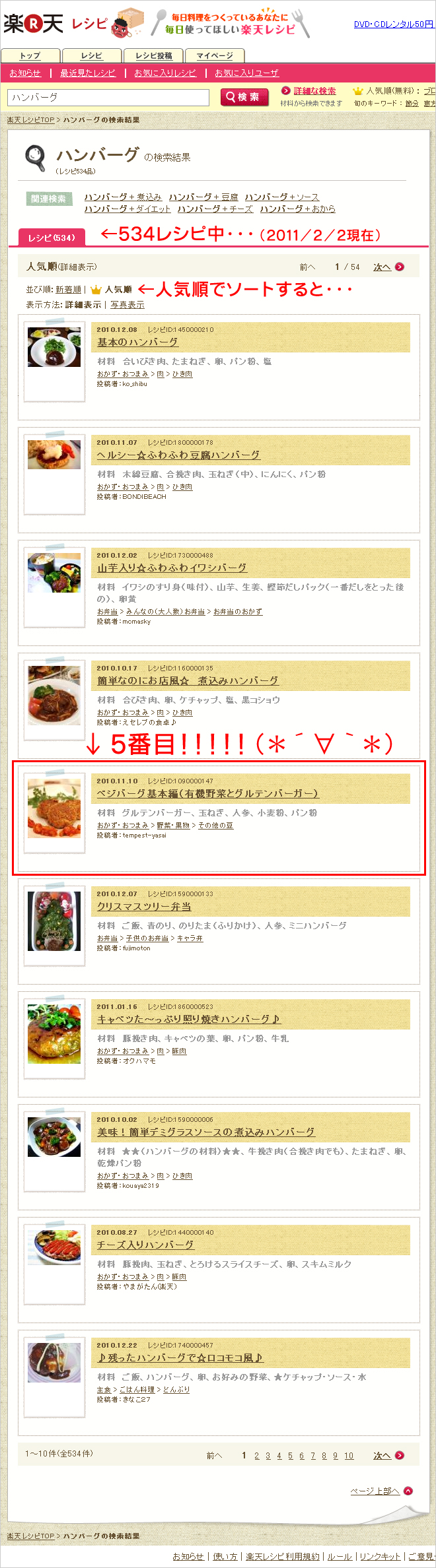Focus the ハンバーグ search input field

pyautogui.click(x=108, y=98)
